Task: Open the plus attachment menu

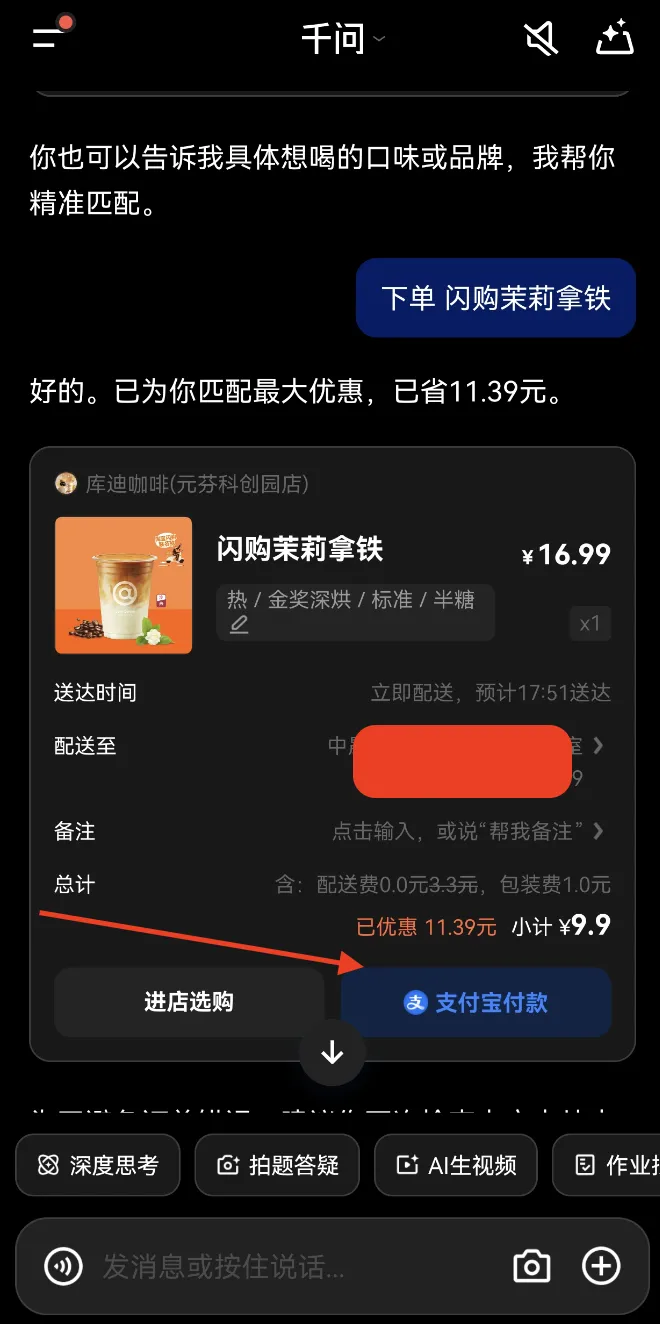Action: point(601,1267)
